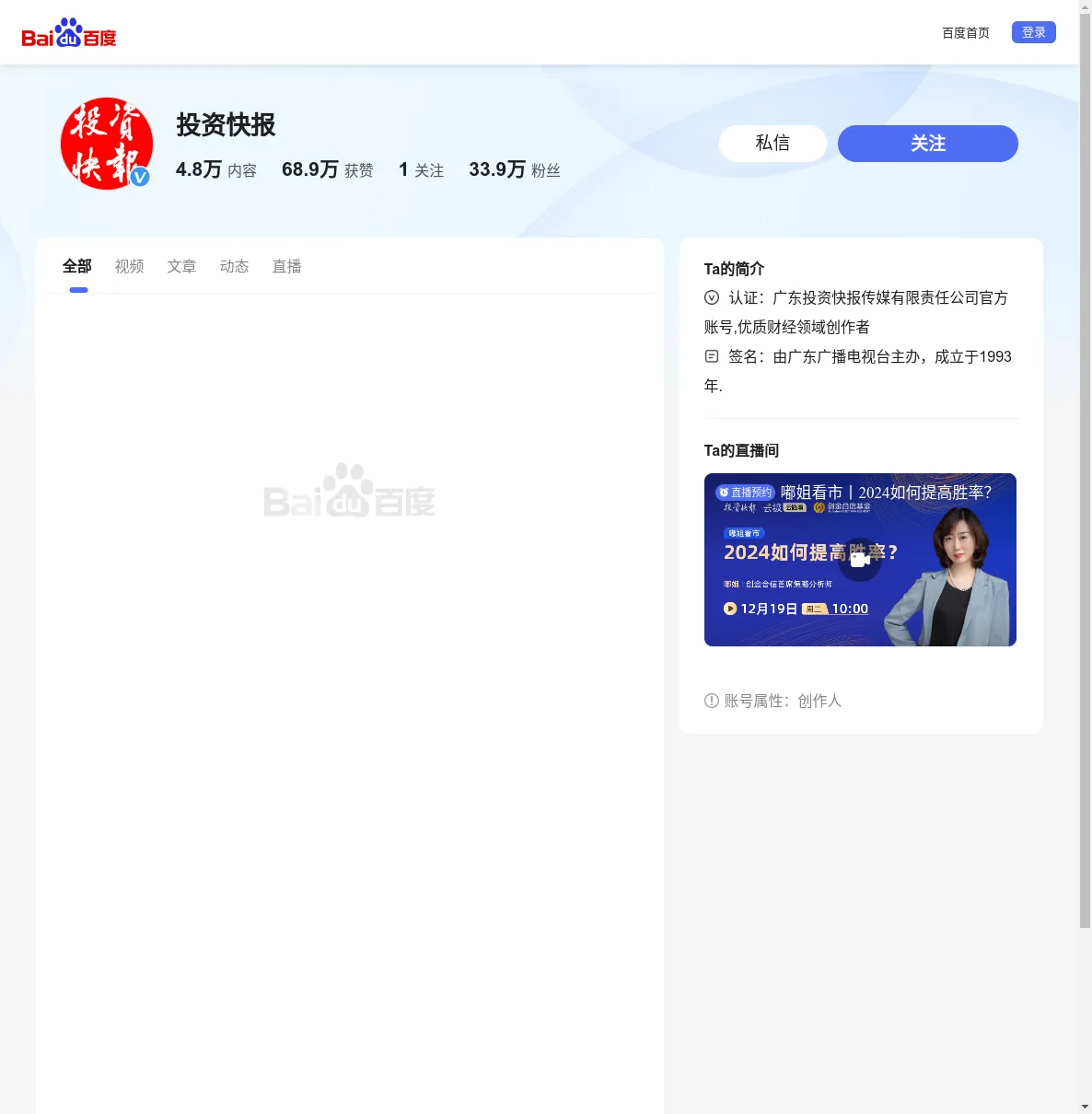Follow 投资快报 with the 关注 button
Screen dimensions: 1092x1114
coord(927,144)
